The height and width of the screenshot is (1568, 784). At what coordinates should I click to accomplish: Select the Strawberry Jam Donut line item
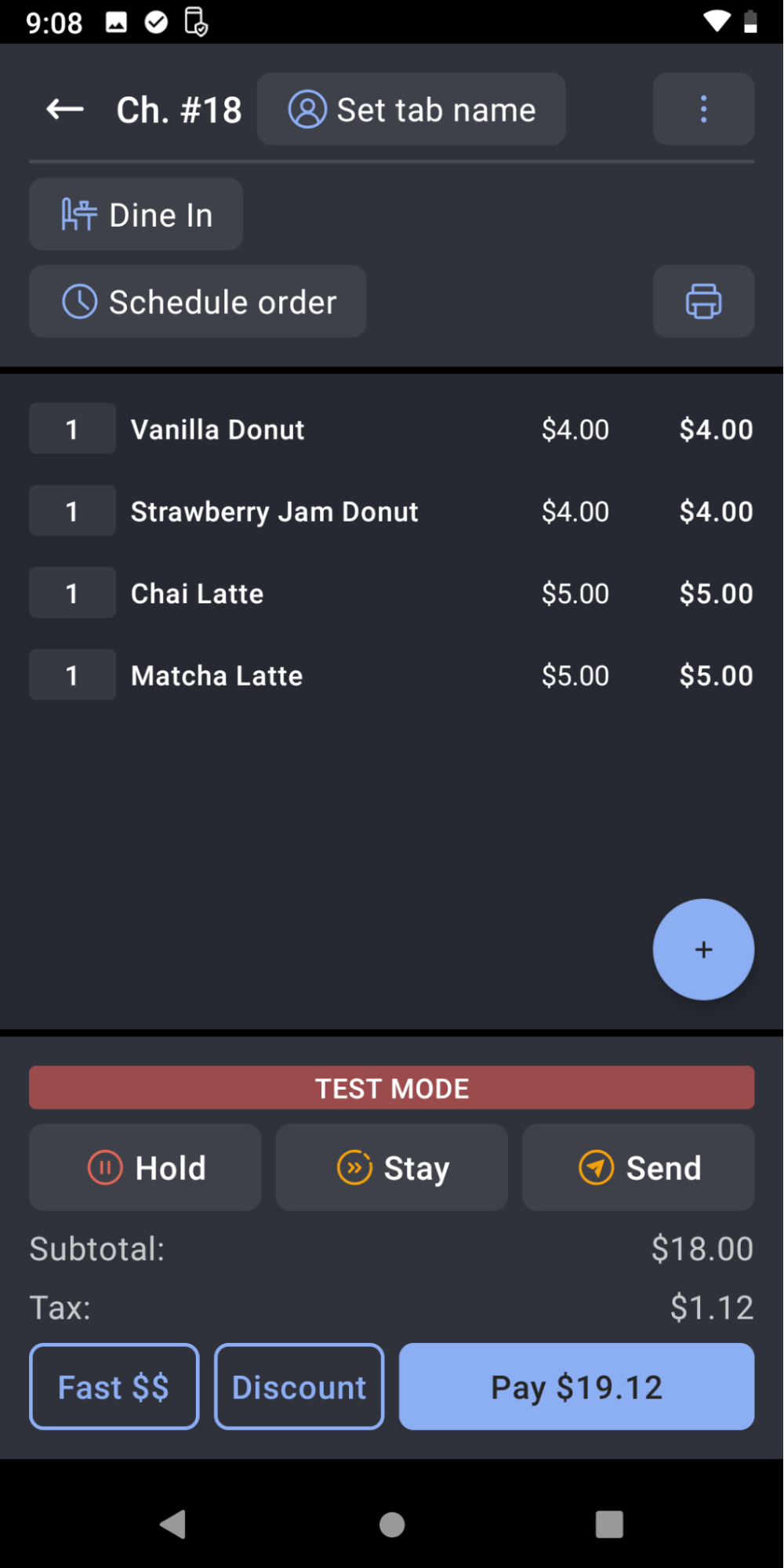(x=274, y=511)
